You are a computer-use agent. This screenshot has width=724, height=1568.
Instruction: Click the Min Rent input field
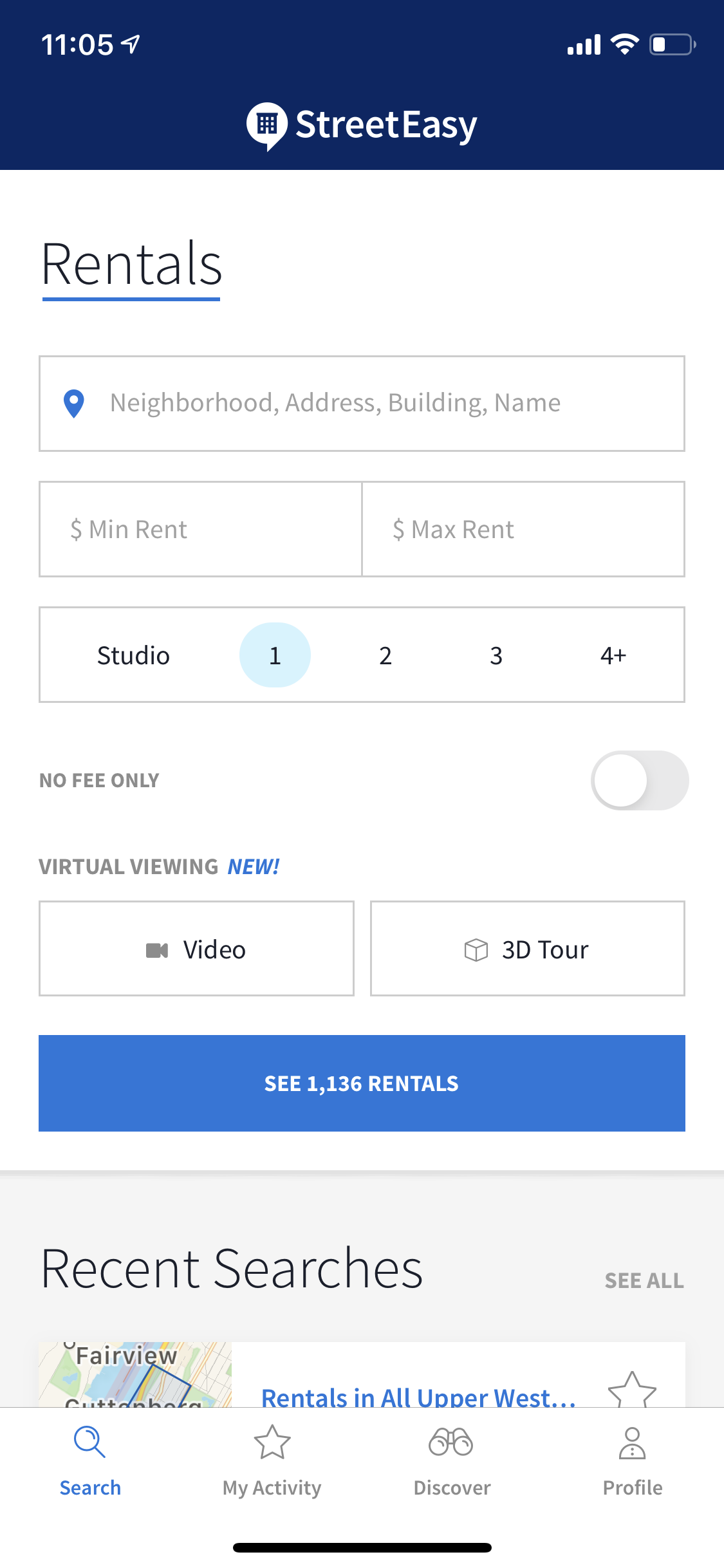point(200,528)
